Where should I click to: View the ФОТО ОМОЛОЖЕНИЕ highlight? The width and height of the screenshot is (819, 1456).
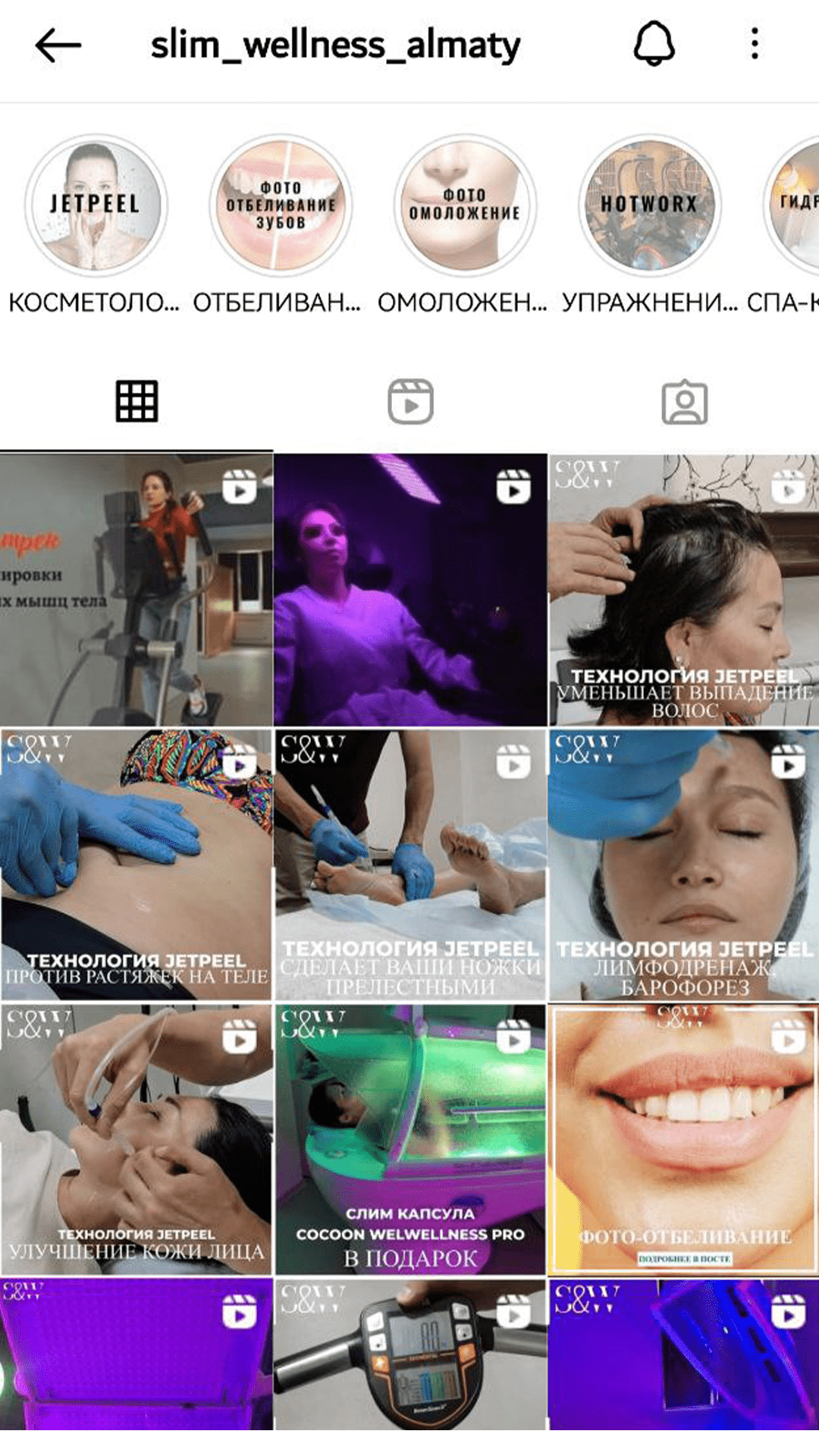click(465, 205)
